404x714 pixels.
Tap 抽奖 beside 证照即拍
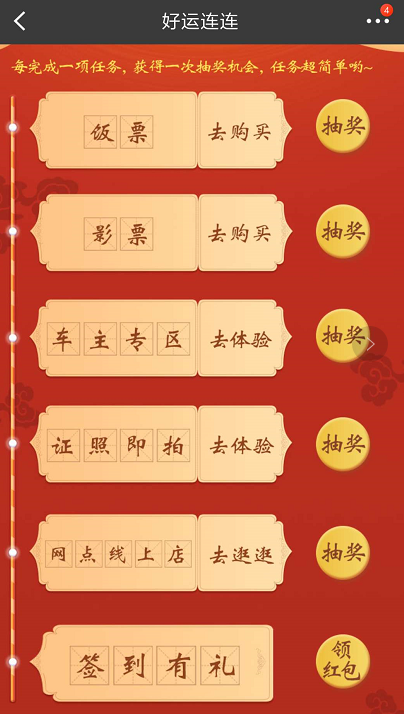pos(343,444)
